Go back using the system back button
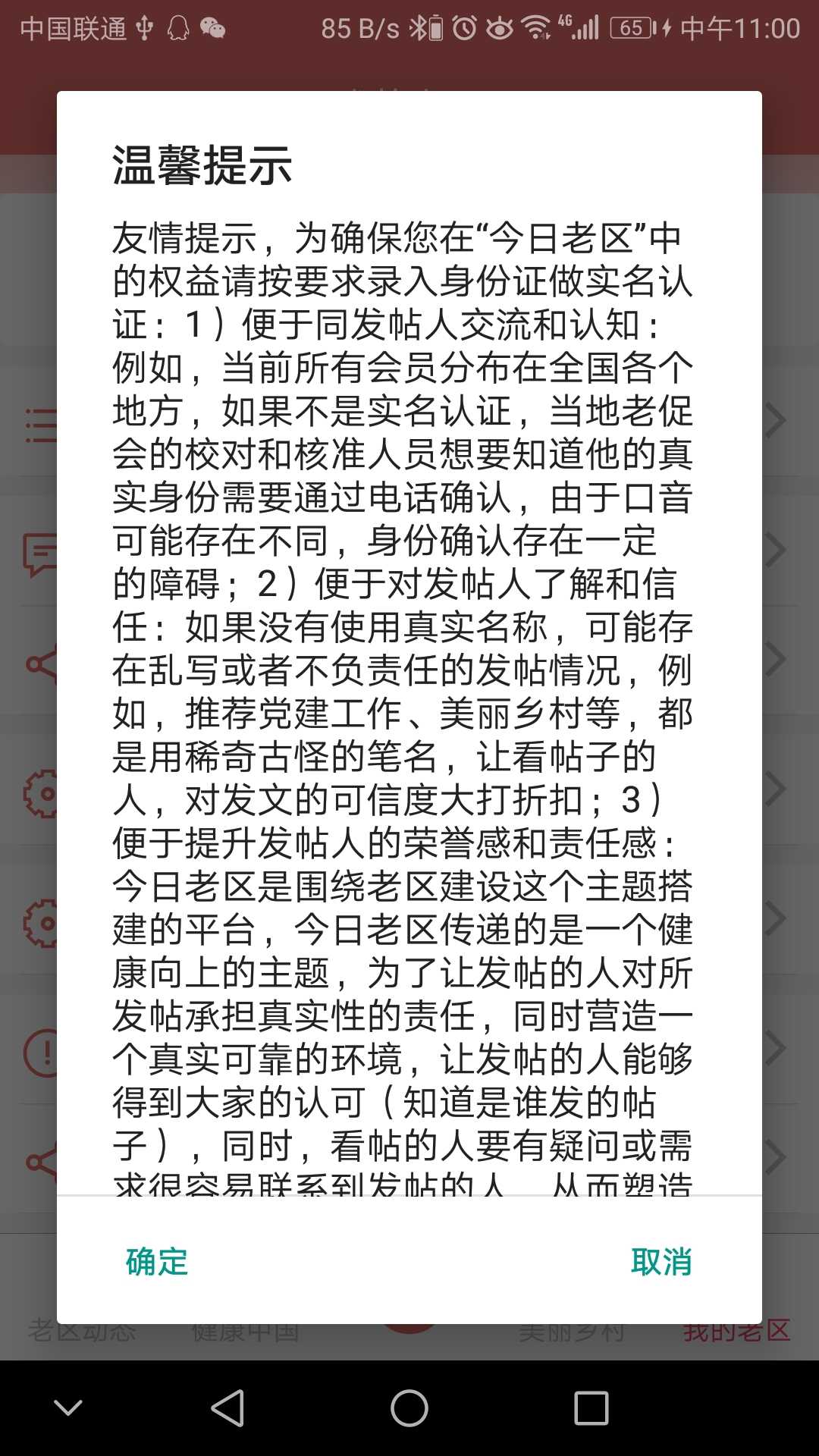The width and height of the screenshot is (819, 1456). point(227,1408)
